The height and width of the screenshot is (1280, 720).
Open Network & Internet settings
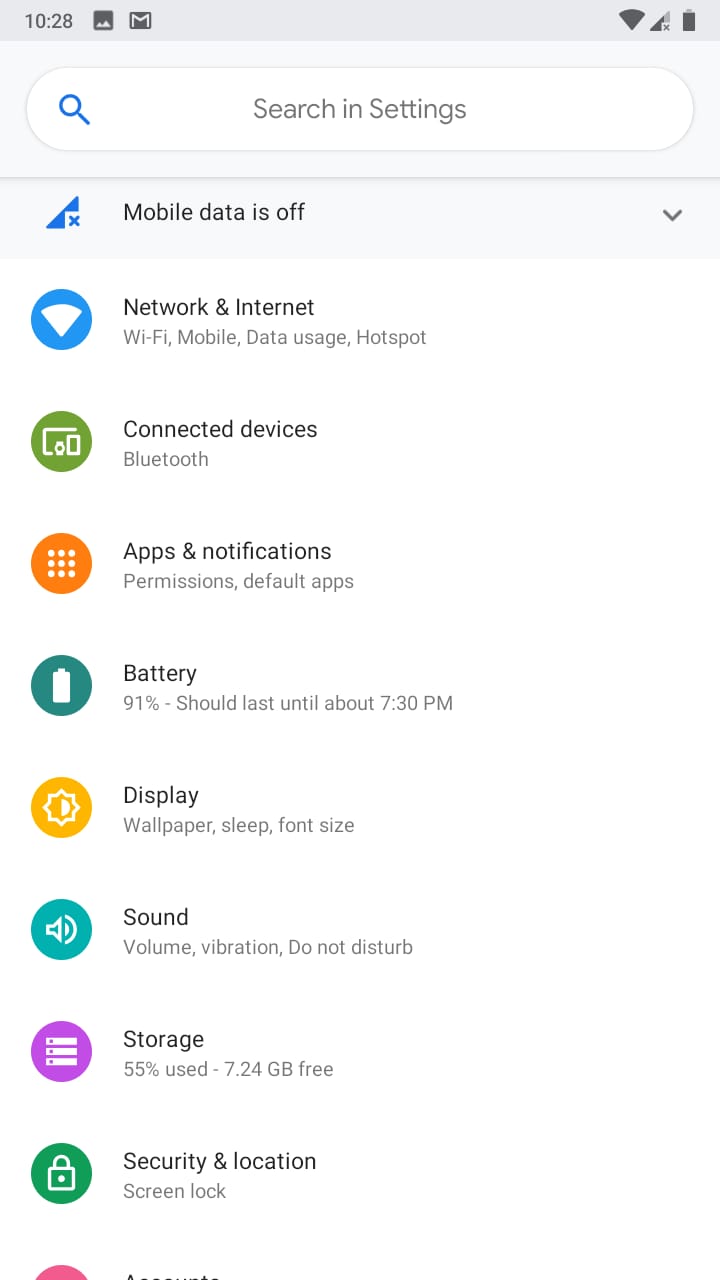click(x=360, y=320)
